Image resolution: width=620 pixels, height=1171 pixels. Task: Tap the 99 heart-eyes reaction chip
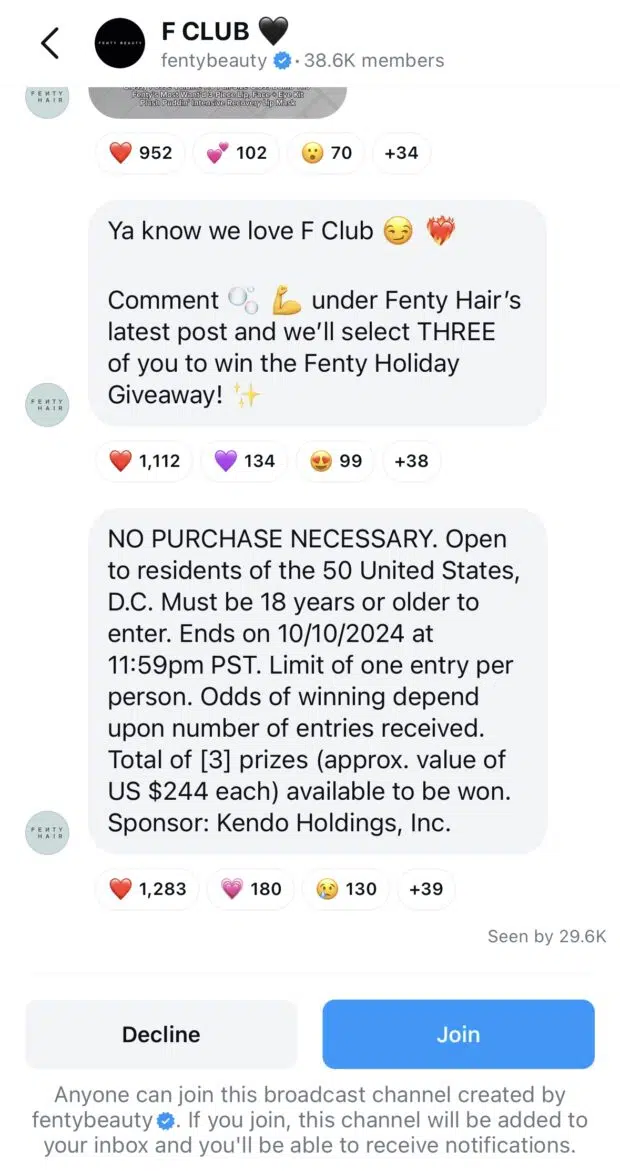click(337, 461)
